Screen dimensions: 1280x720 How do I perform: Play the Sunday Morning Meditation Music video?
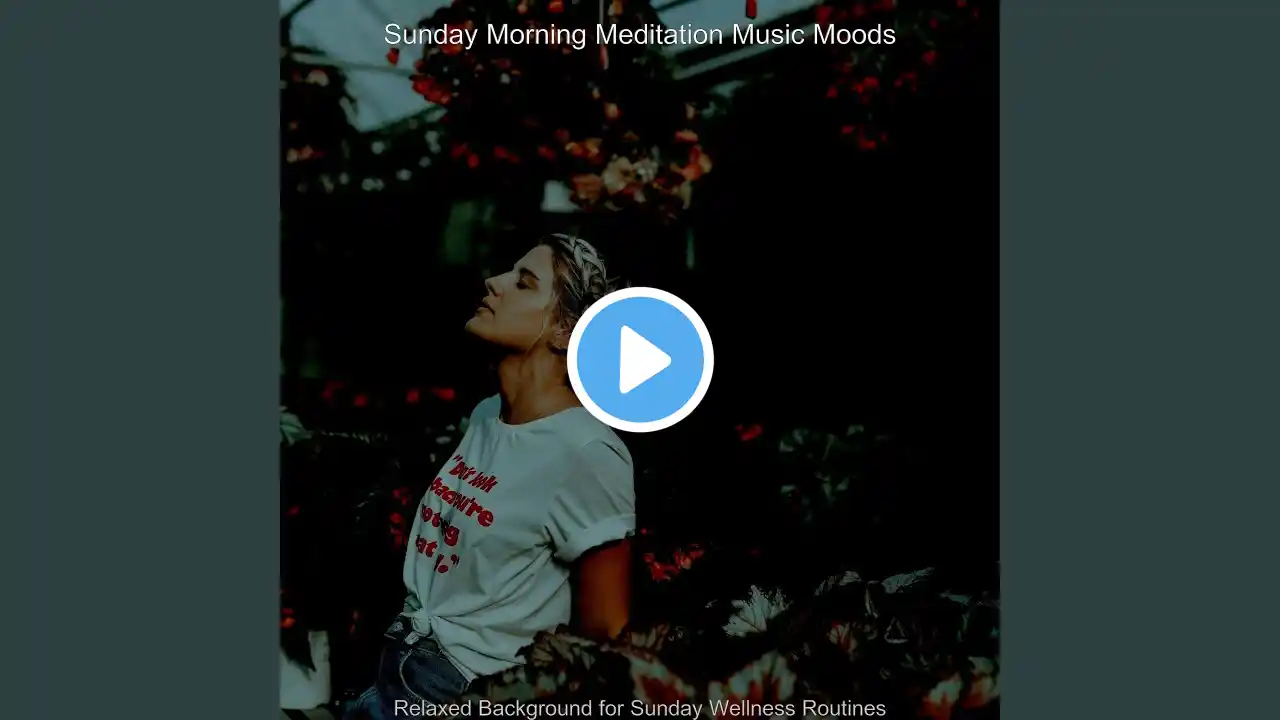tap(640, 360)
